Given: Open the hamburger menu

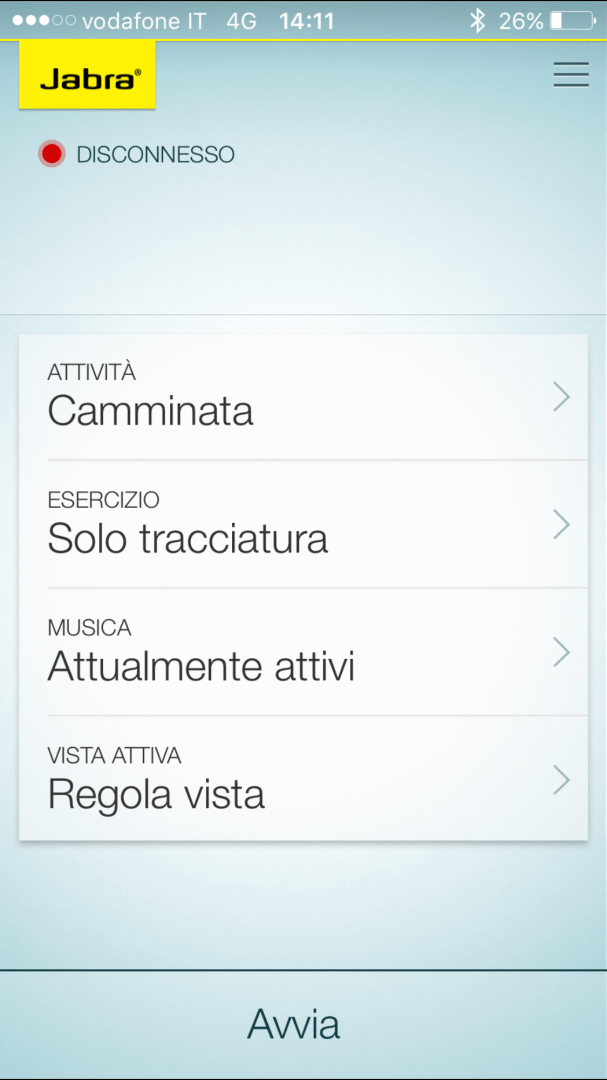Looking at the screenshot, I should click(x=571, y=75).
